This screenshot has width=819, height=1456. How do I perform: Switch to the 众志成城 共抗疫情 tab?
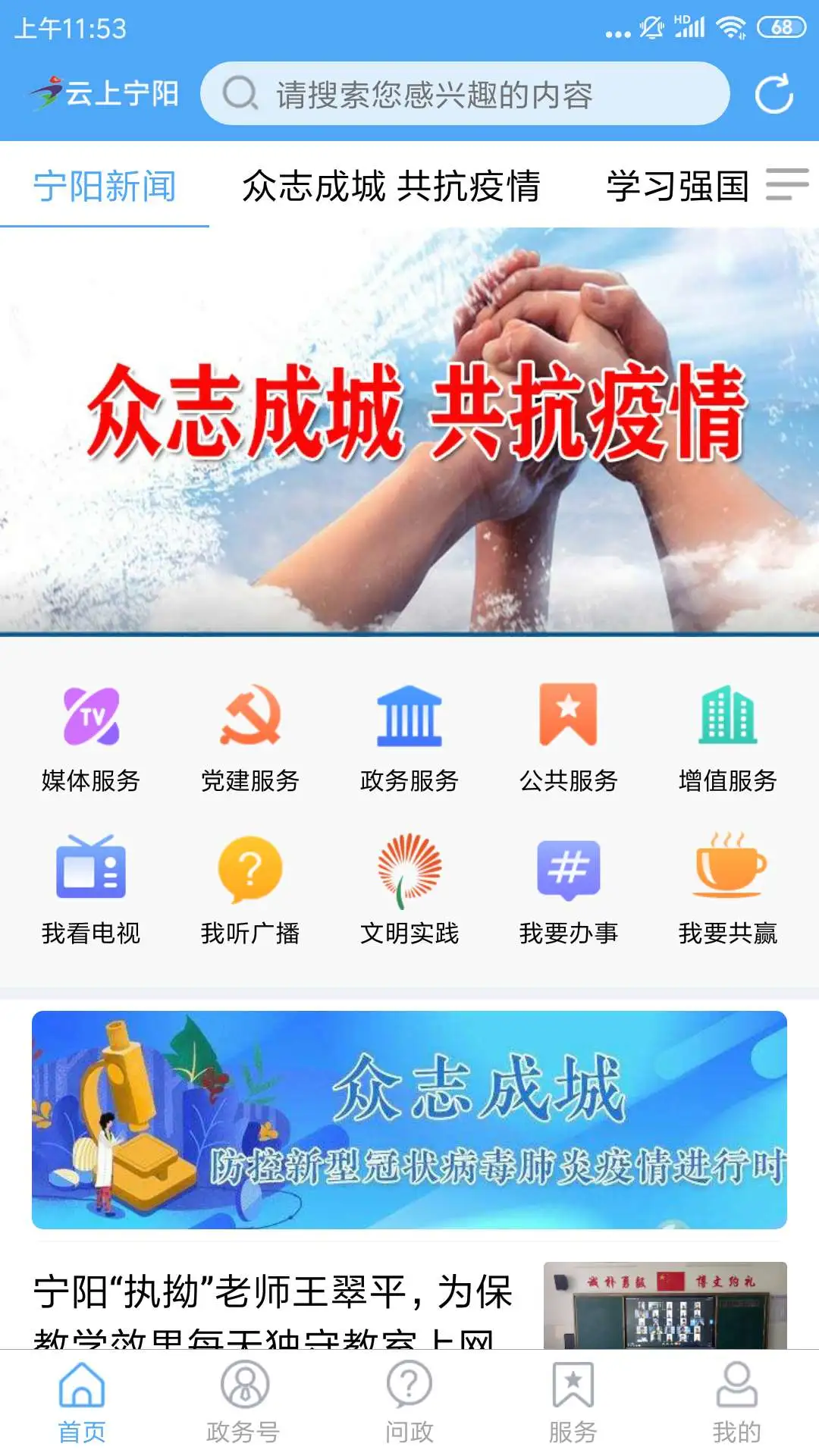click(x=393, y=190)
